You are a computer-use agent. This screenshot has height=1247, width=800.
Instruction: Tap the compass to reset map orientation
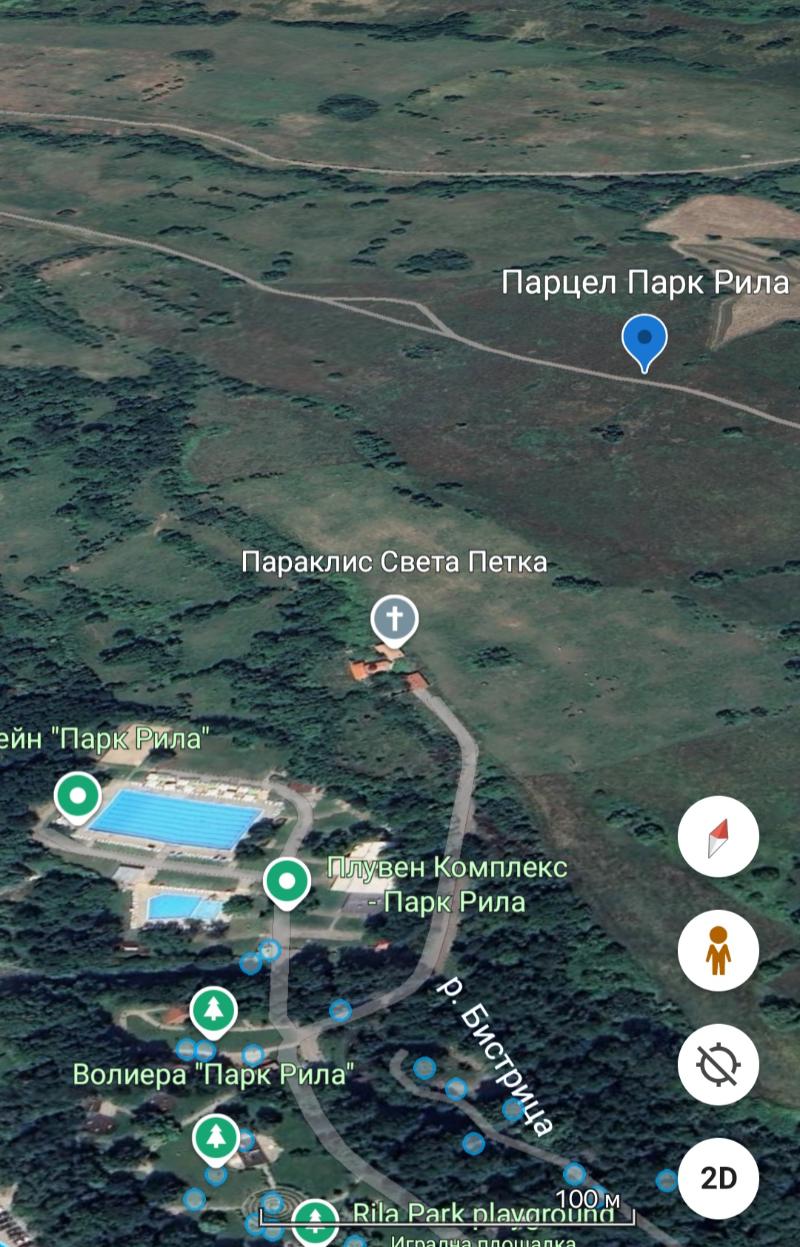tap(718, 836)
